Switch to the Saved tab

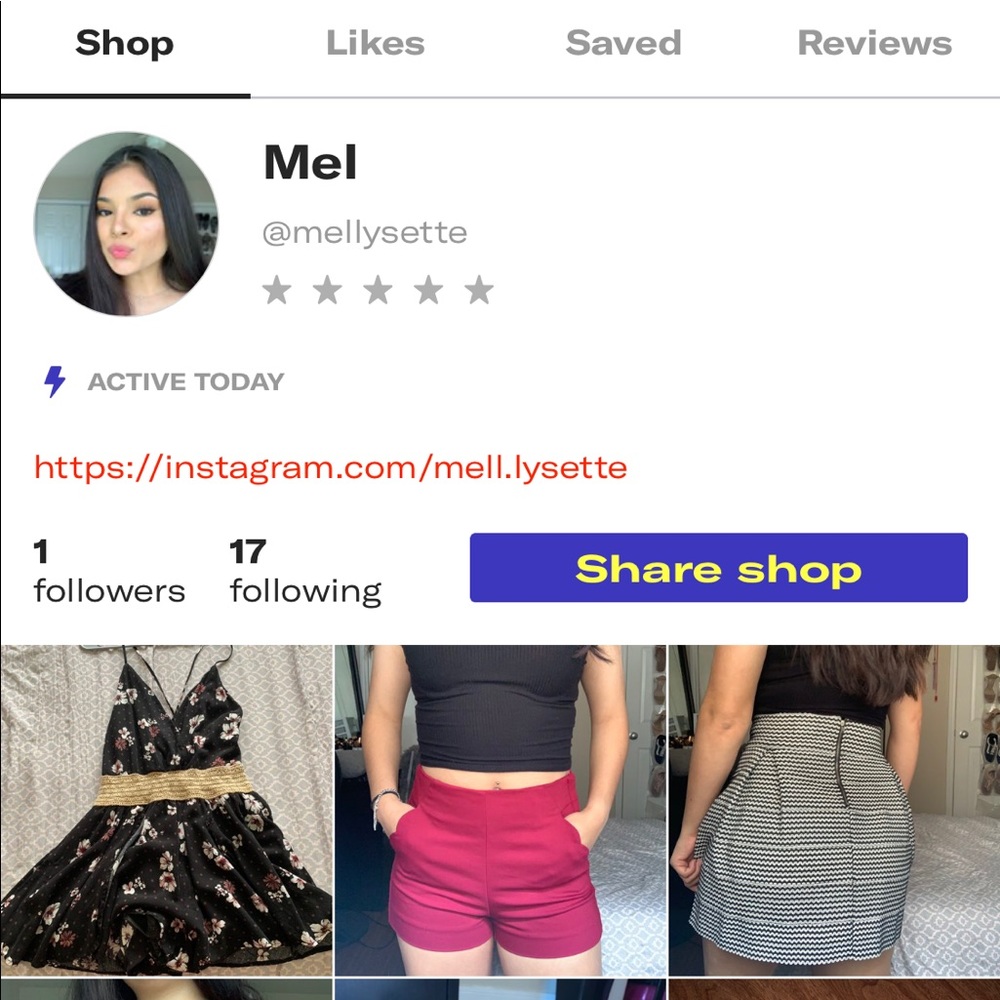pyautogui.click(x=623, y=44)
